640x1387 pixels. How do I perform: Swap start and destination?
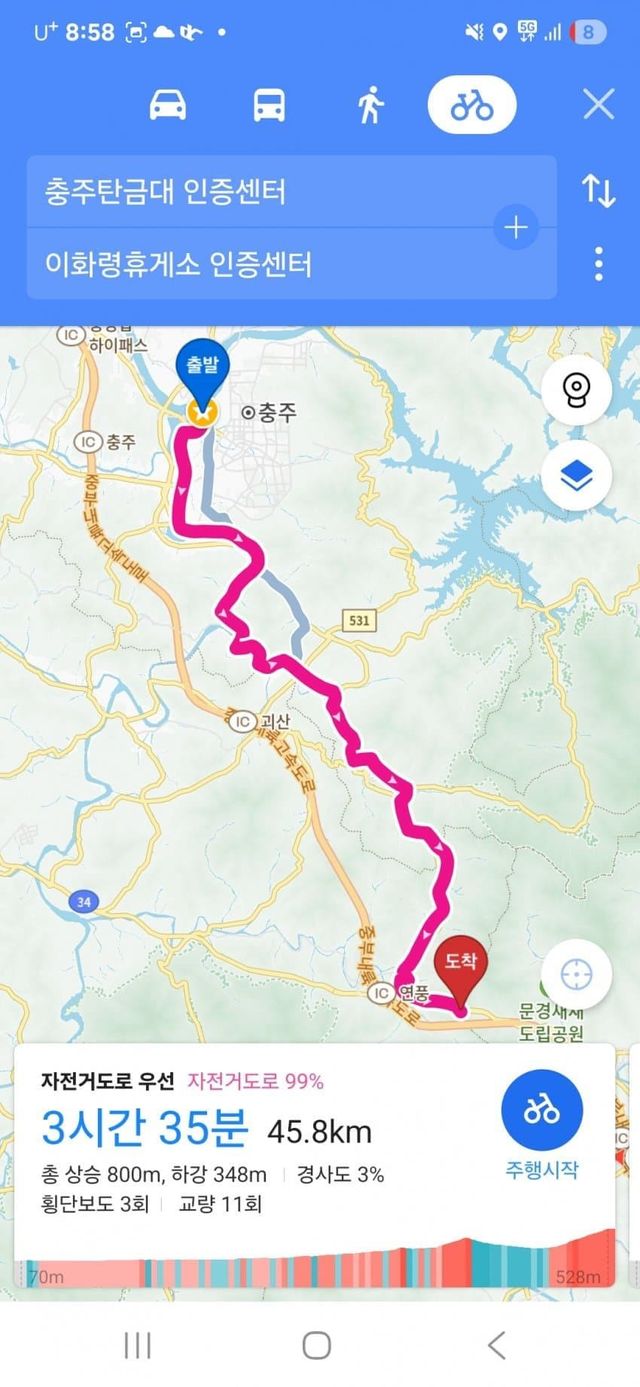click(598, 191)
